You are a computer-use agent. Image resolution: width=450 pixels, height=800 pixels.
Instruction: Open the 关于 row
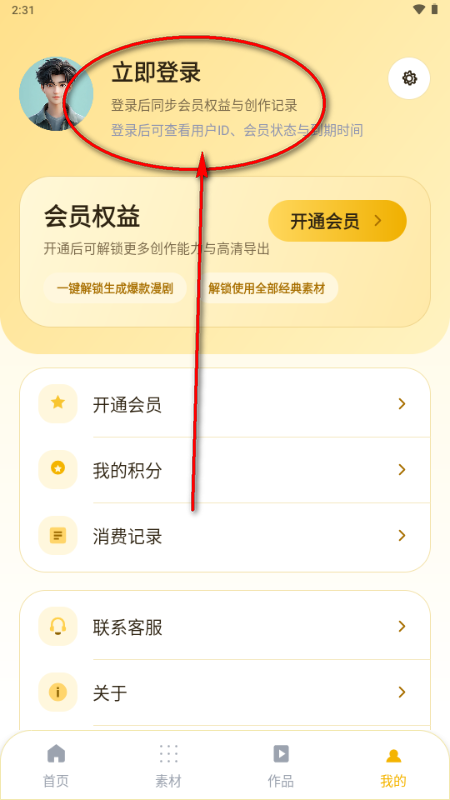point(225,692)
